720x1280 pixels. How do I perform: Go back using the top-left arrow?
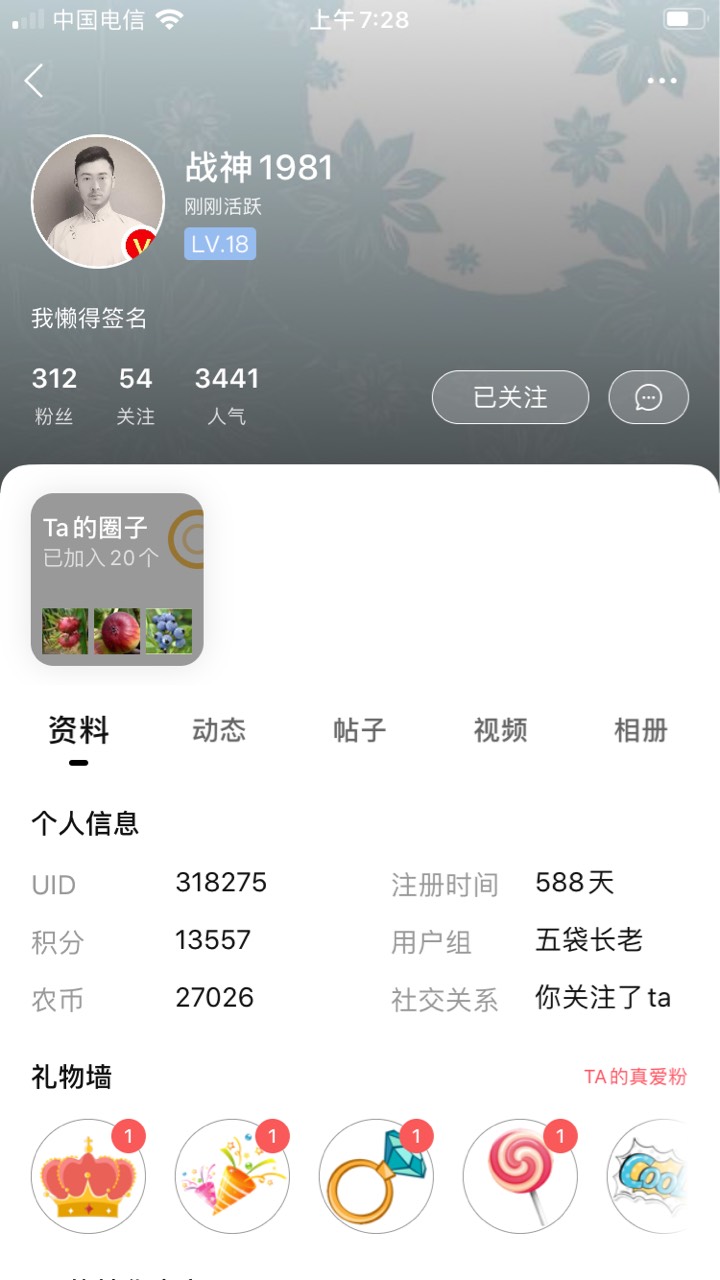[x=35, y=81]
